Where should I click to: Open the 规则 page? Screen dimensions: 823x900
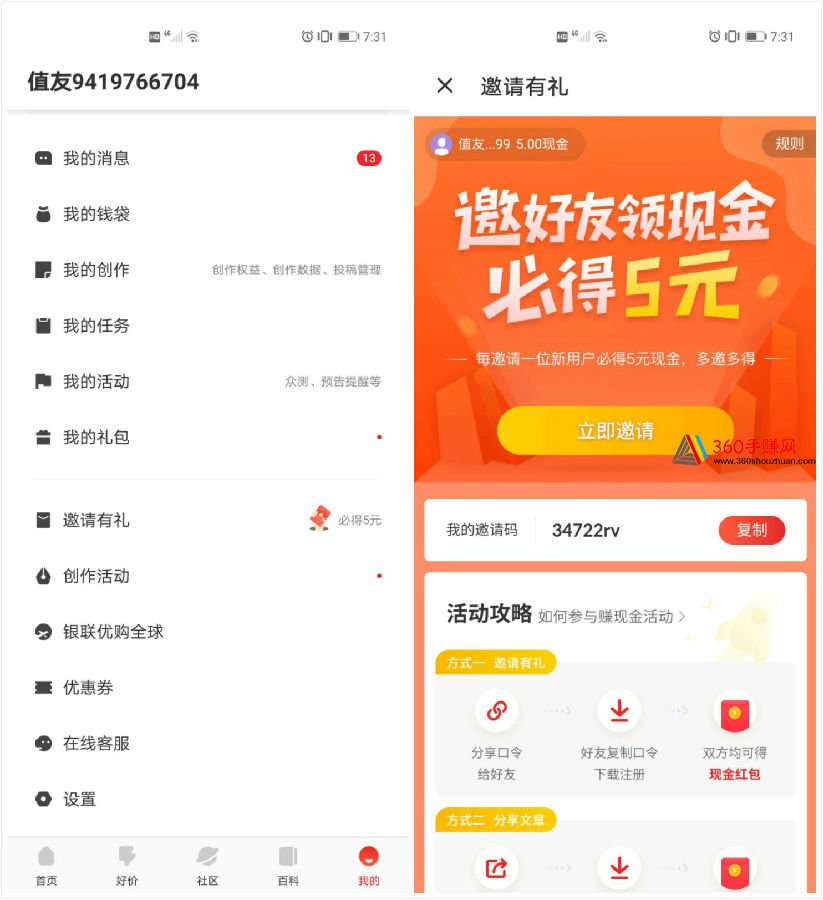click(x=789, y=144)
